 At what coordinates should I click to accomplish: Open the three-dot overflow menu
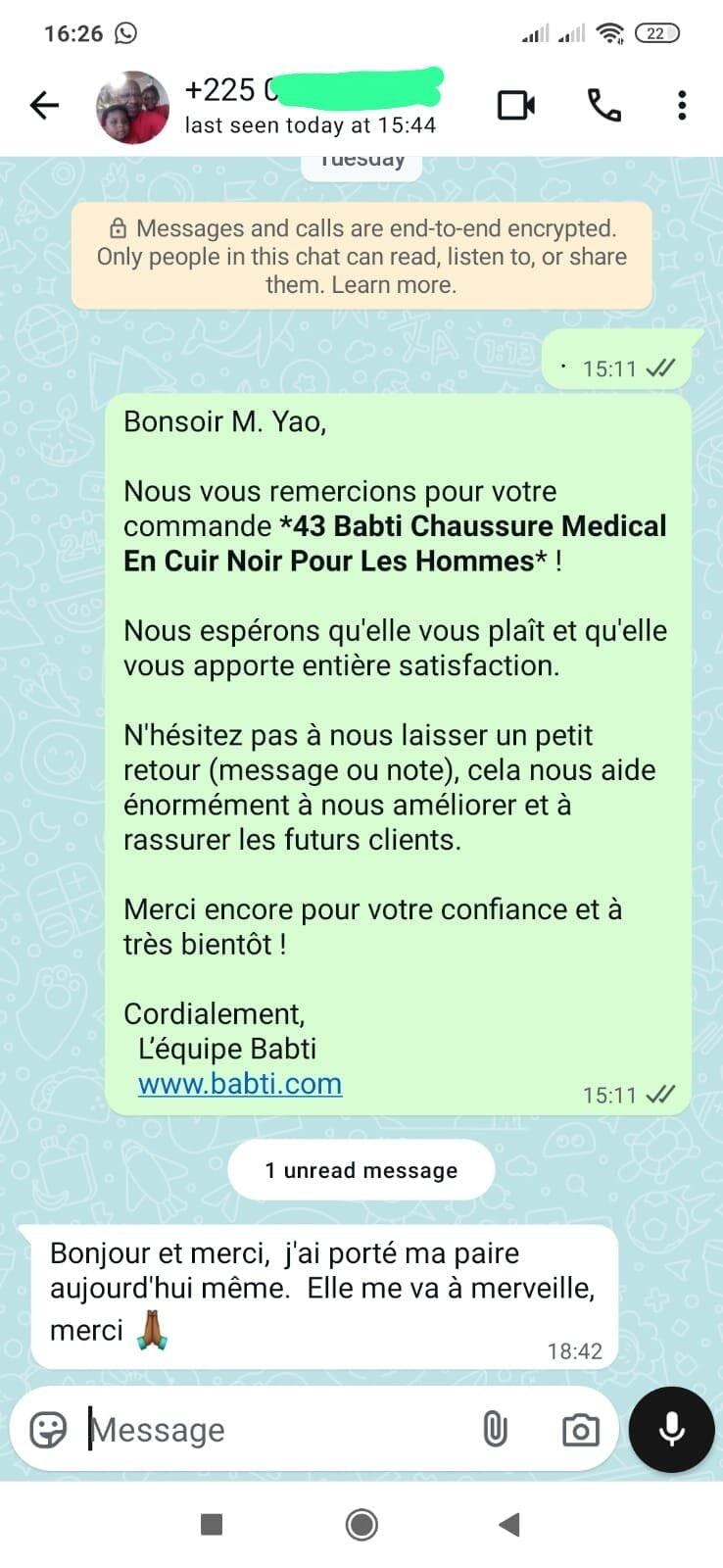point(682,105)
